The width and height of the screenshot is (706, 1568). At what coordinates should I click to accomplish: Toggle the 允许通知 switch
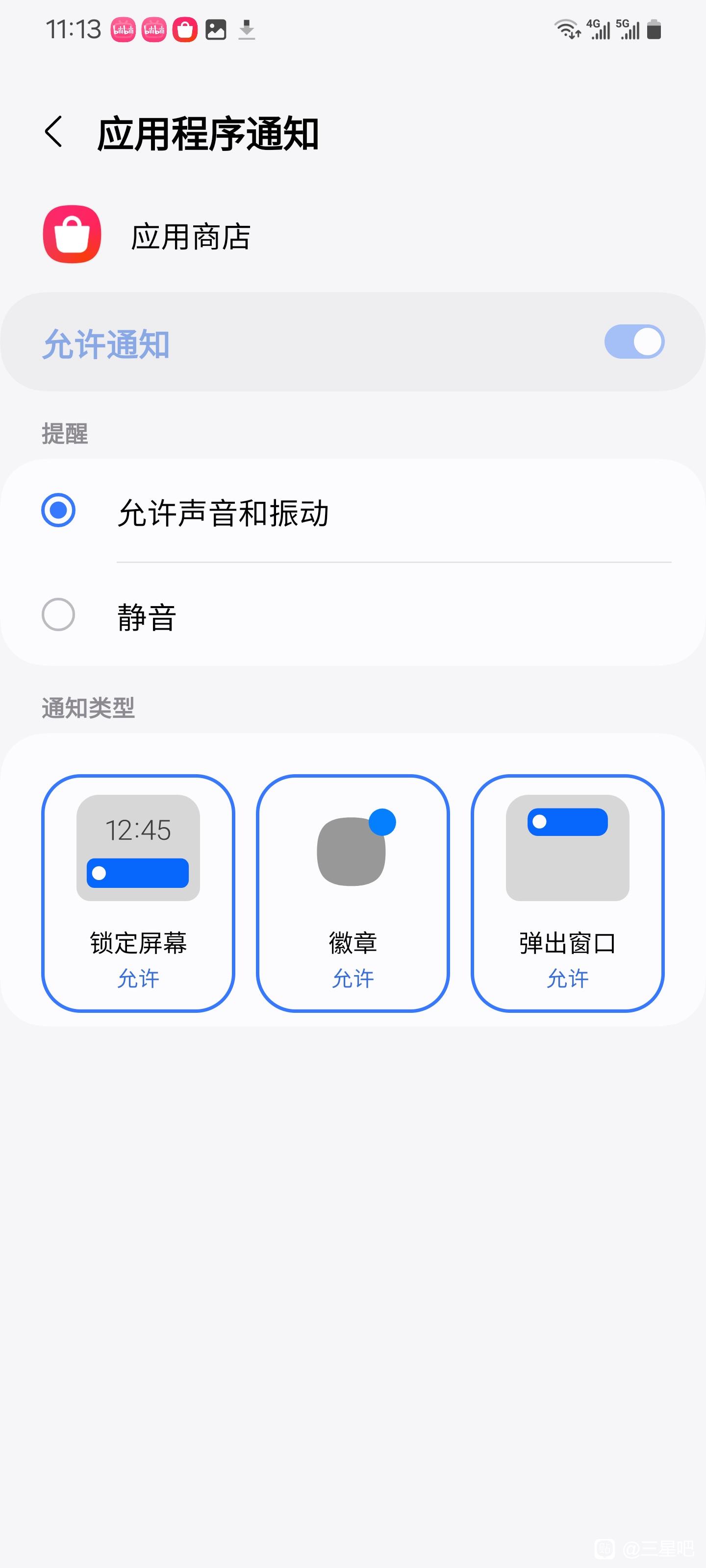click(634, 342)
